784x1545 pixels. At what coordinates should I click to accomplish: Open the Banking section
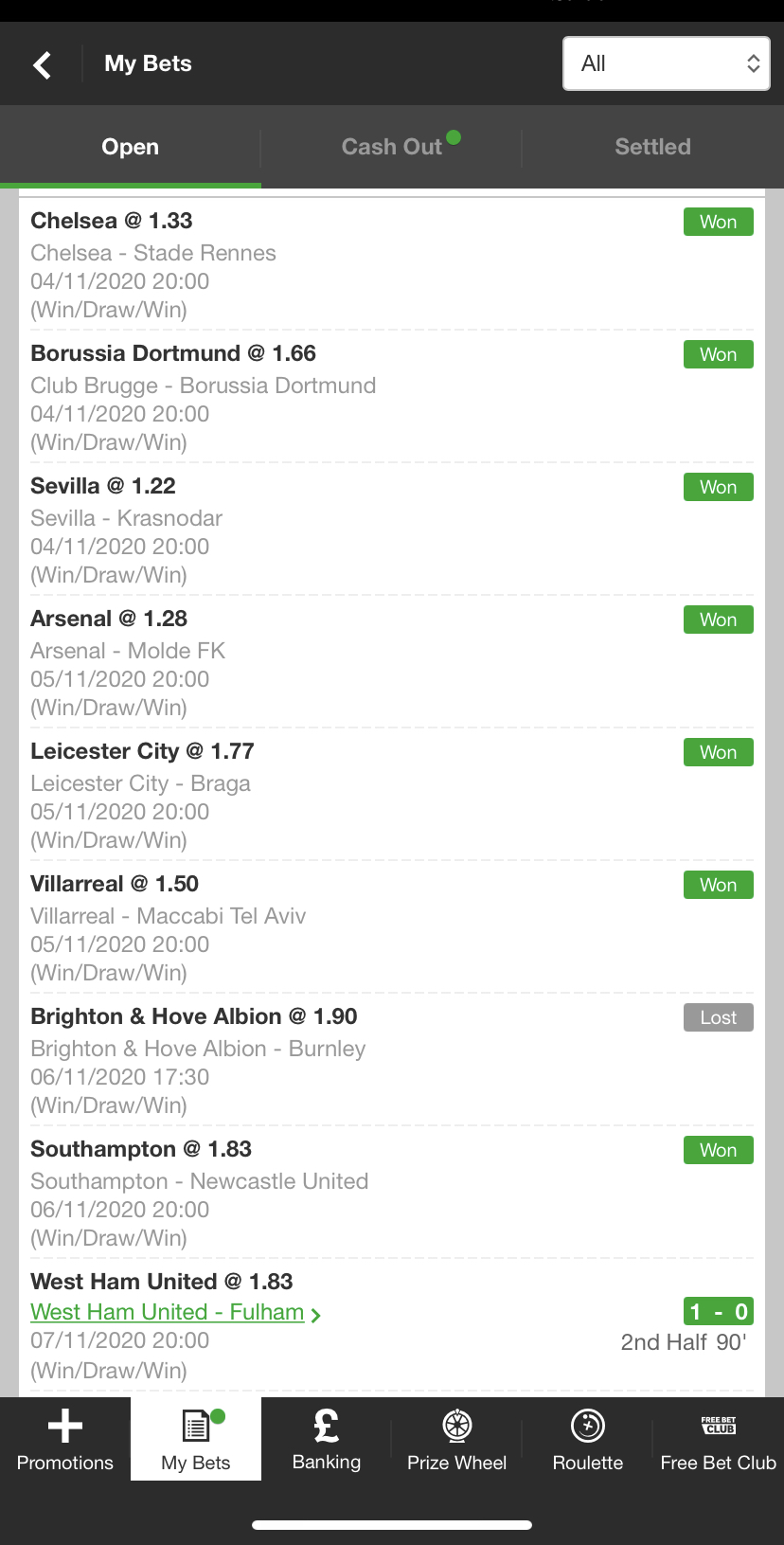(x=327, y=1439)
